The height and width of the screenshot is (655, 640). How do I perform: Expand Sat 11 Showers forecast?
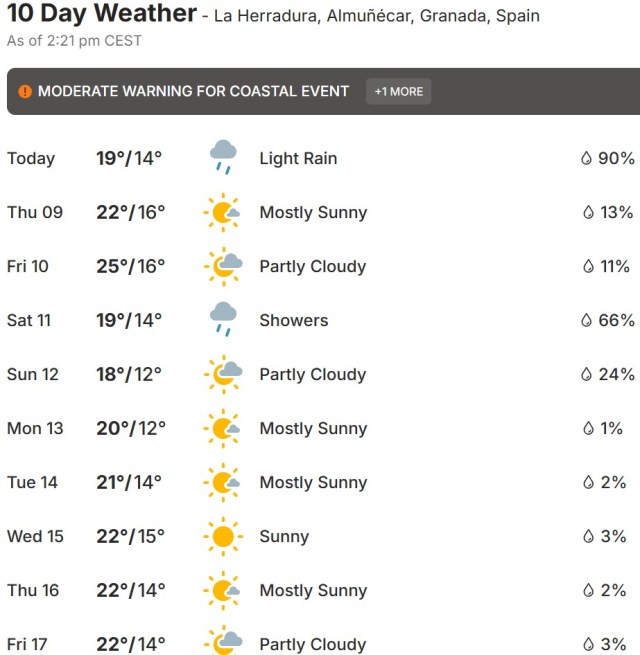tap(320, 320)
